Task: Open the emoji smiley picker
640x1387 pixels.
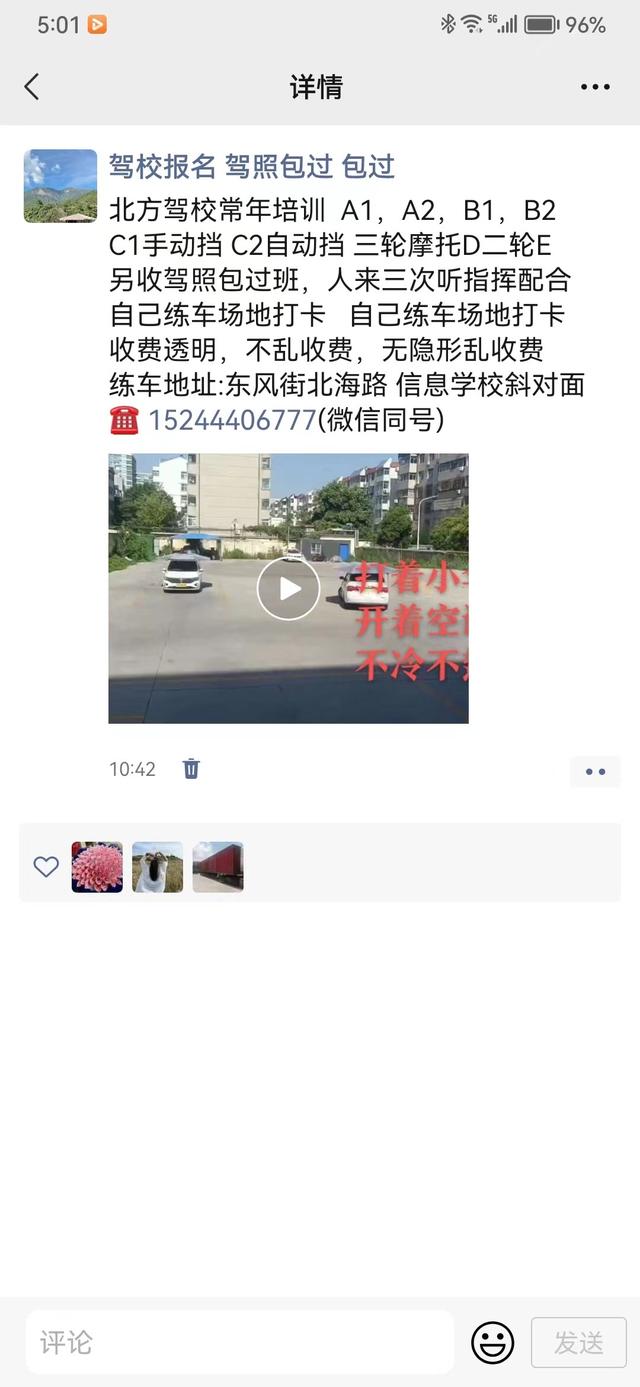Action: click(492, 1342)
